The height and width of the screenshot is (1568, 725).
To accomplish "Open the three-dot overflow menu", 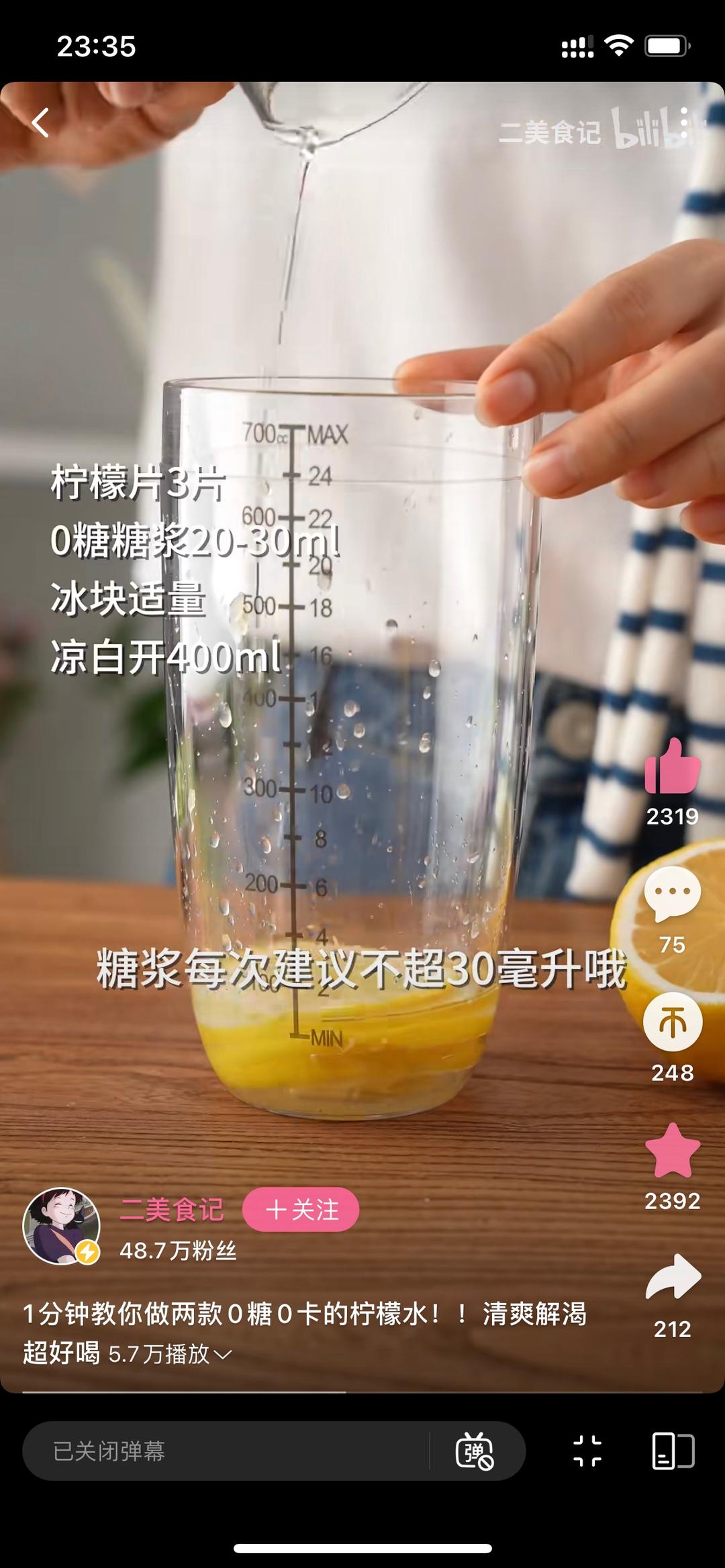I will 683,124.
